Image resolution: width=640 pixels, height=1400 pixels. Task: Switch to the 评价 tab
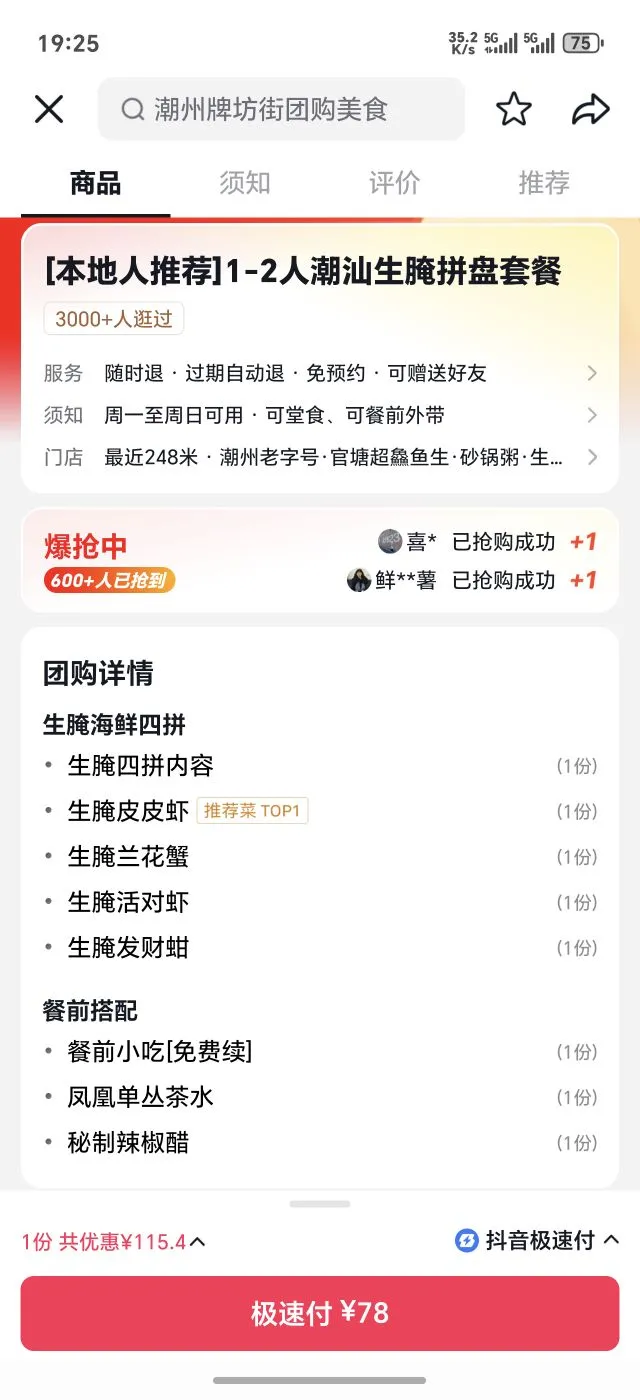pos(394,183)
